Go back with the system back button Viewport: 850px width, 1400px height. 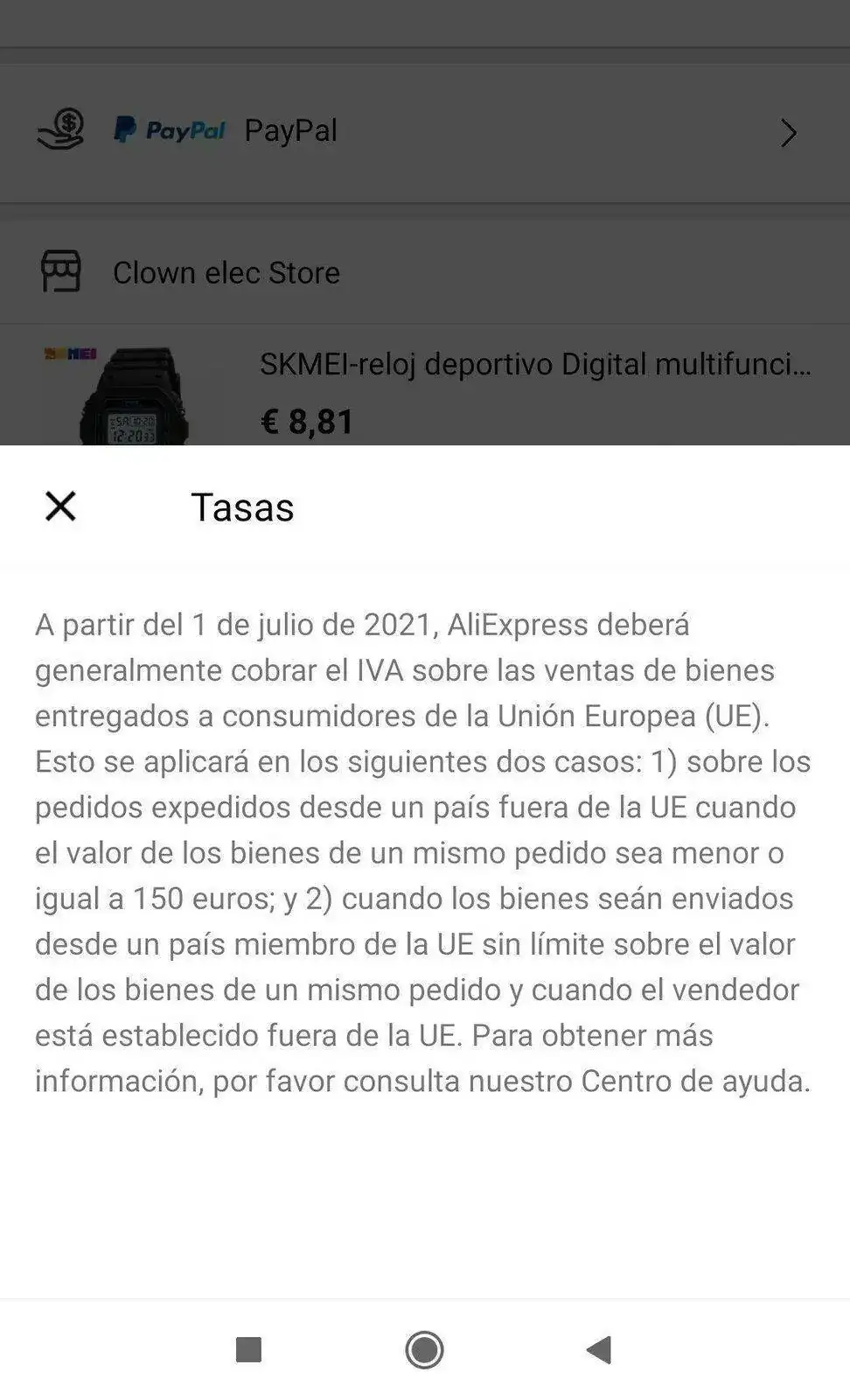(x=599, y=1349)
